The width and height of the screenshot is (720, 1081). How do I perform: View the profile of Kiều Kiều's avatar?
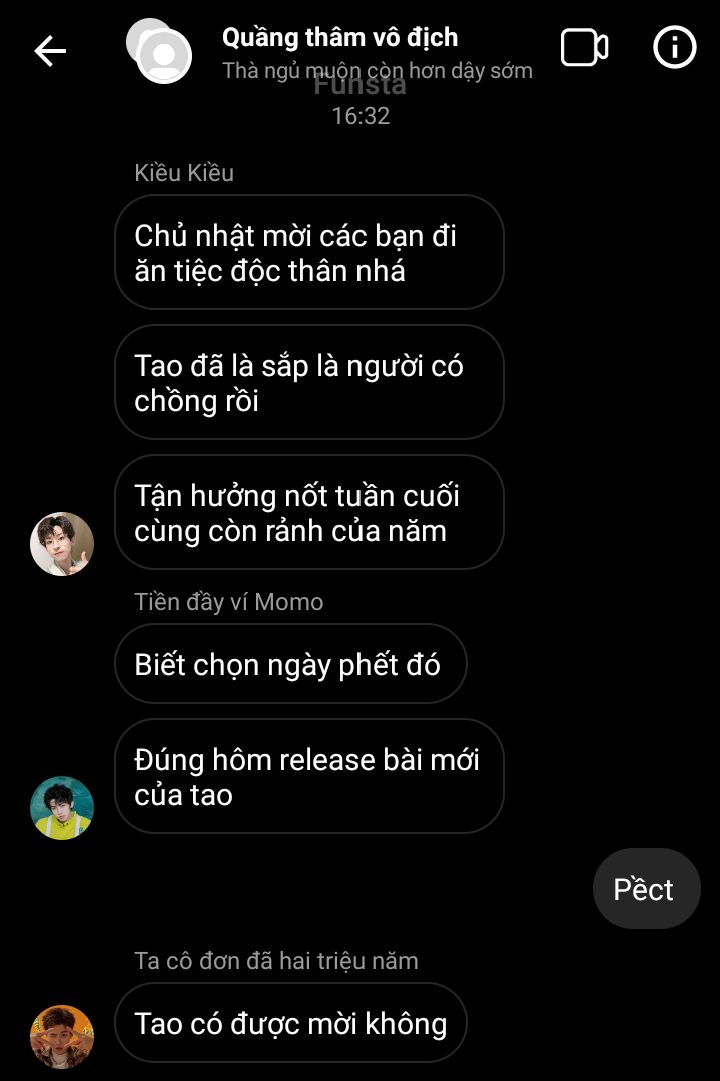pos(62,544)
